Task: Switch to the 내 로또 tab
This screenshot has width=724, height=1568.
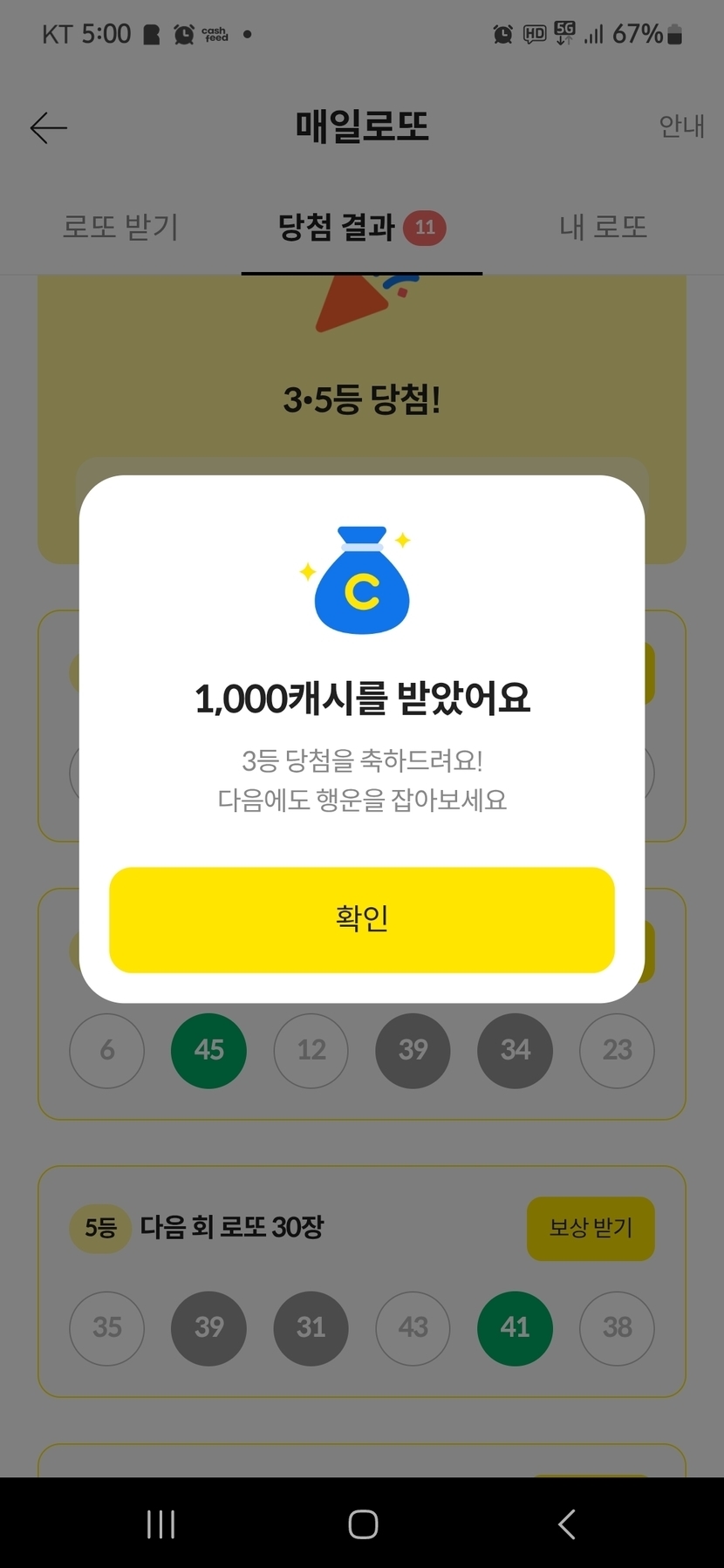Action: coord(603,228)
